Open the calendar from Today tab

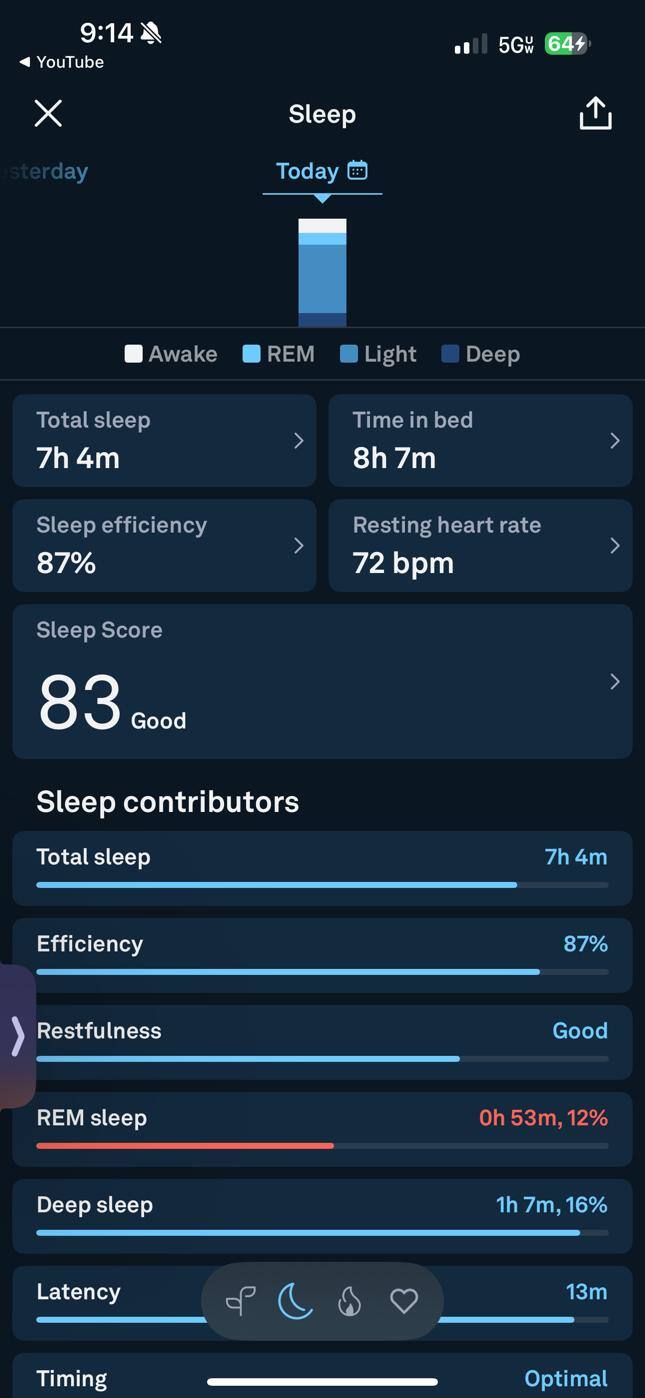coord(357,170)
